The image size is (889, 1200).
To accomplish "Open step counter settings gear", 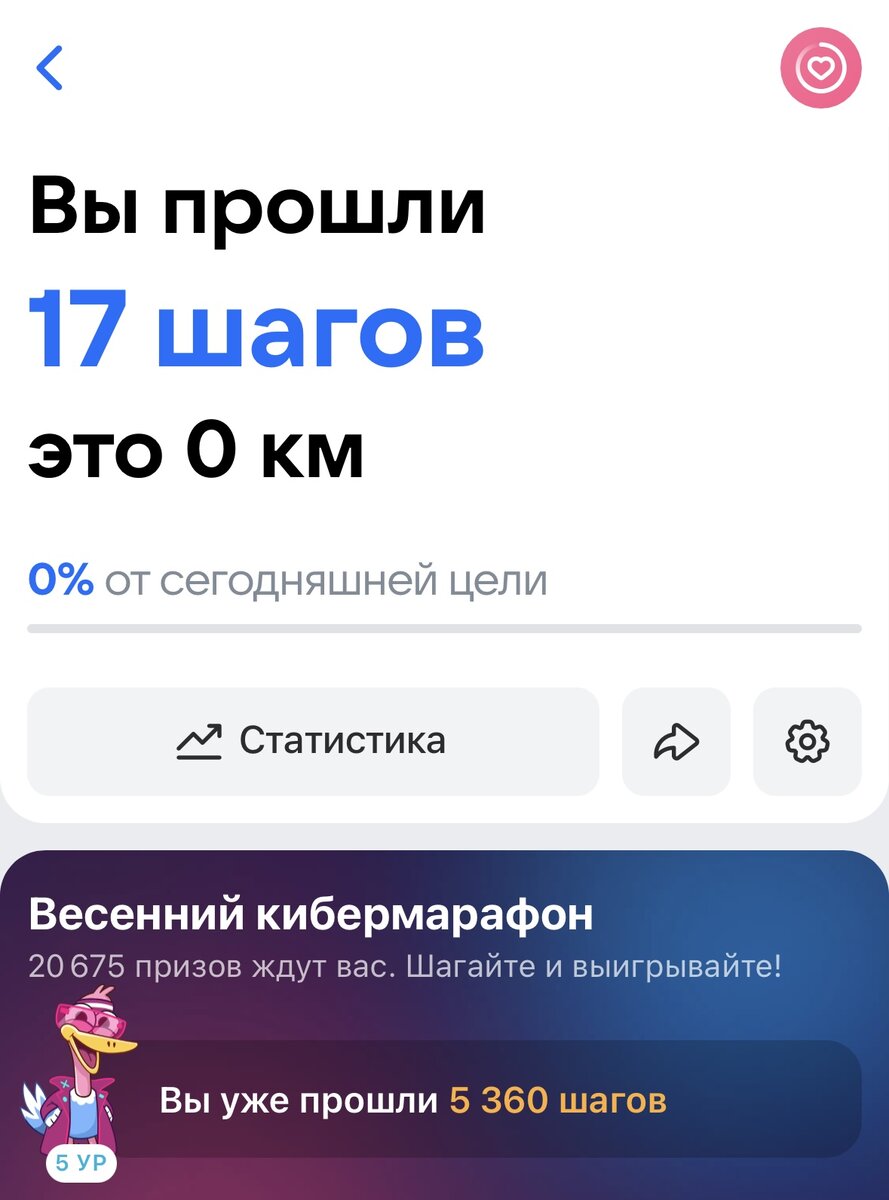I will [x=807, y=741].
